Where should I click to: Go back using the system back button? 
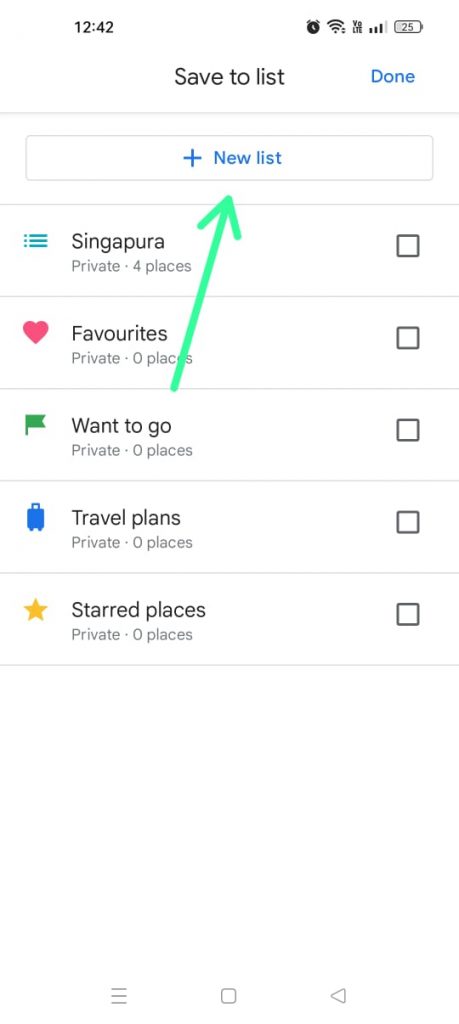point(338,995)
